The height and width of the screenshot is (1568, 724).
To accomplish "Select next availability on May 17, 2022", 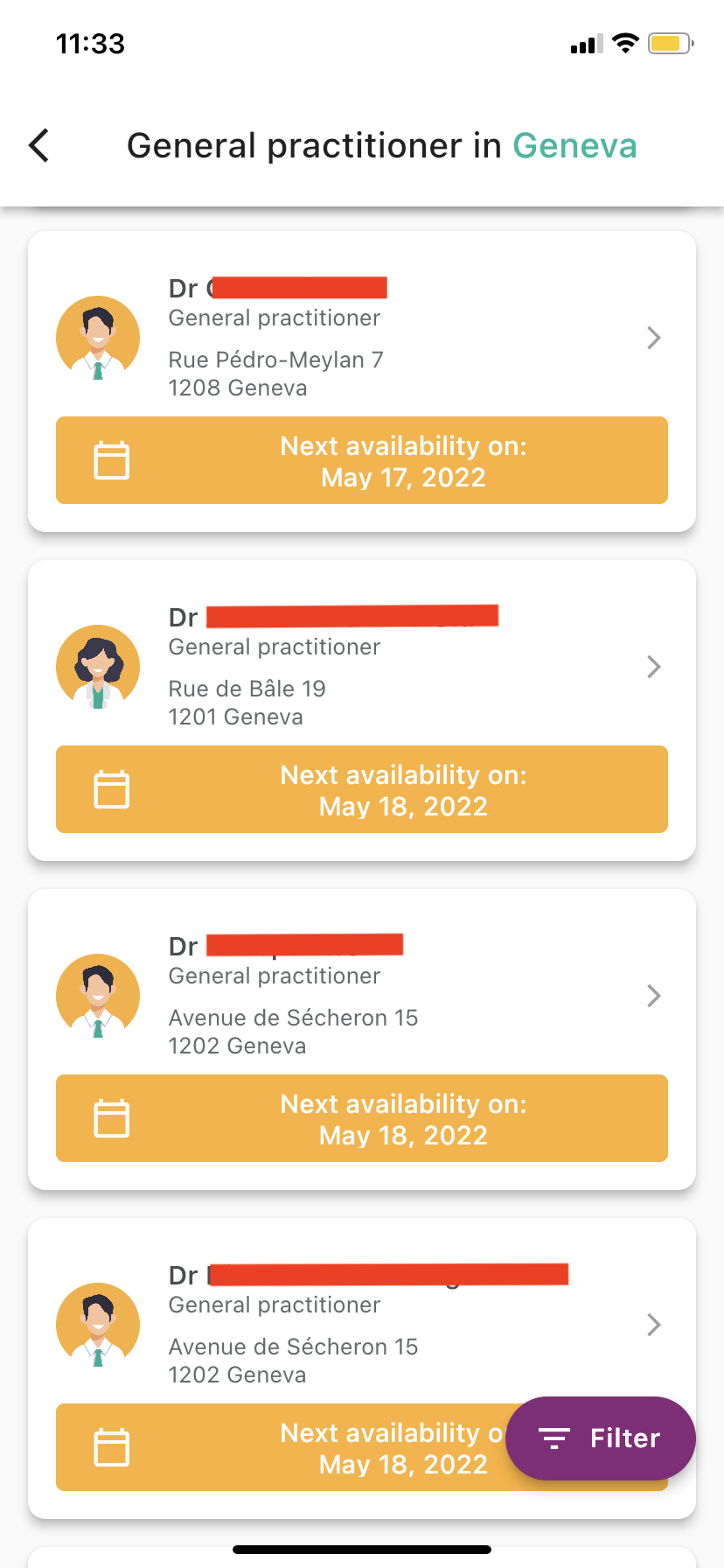I will click(x=362, y=460).
